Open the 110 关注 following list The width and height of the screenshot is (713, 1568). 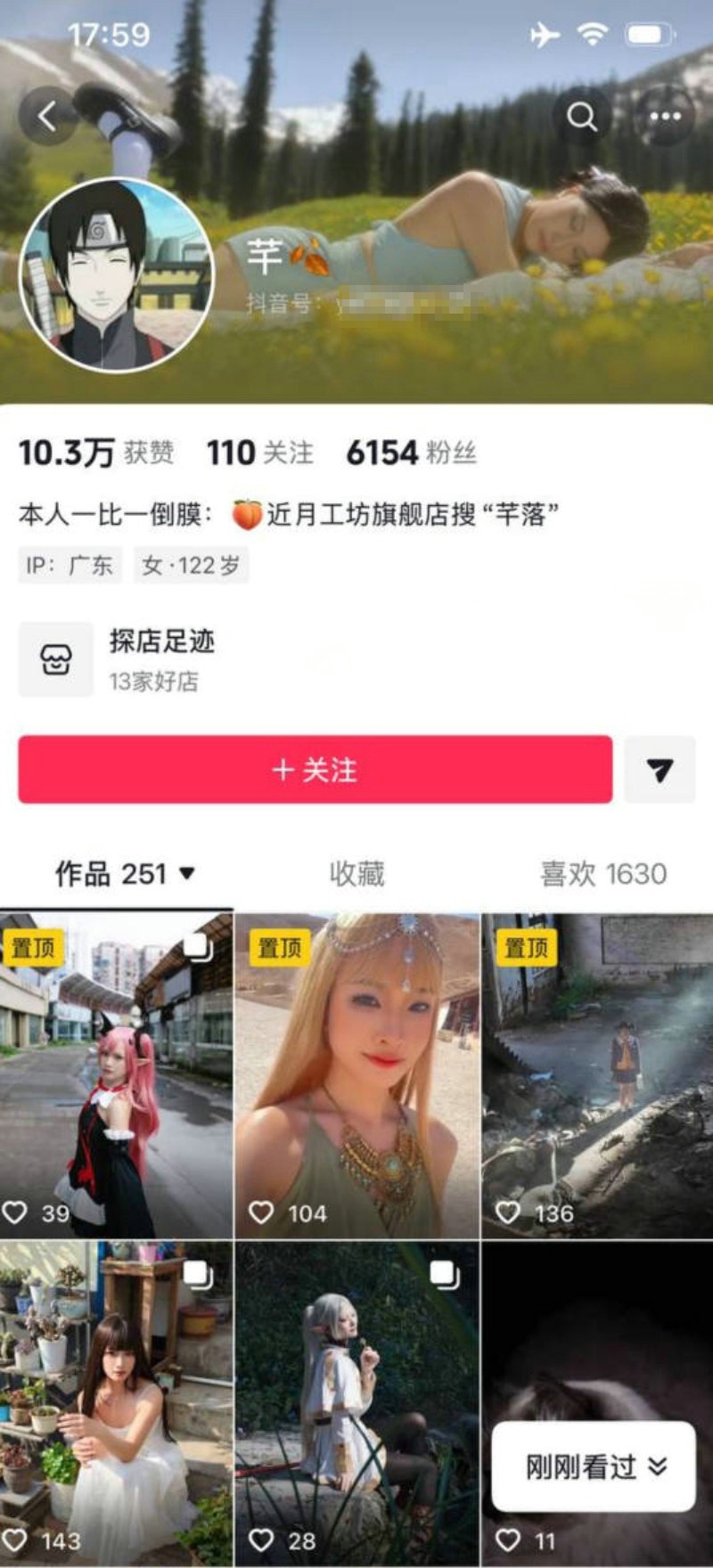(x=260, y=453)
